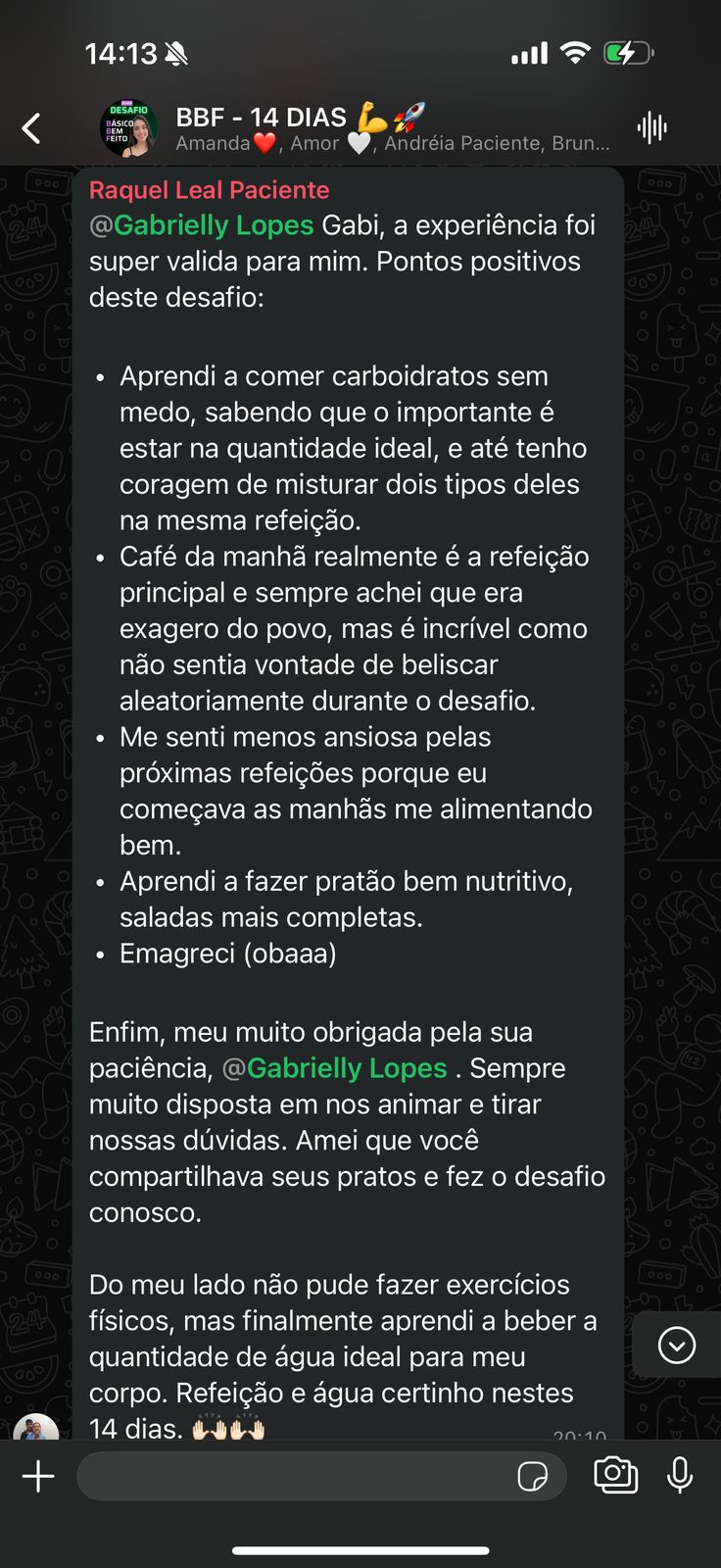Start a voice chat with the waveform icon
The image size is (721, 1568).
[651, 128]
